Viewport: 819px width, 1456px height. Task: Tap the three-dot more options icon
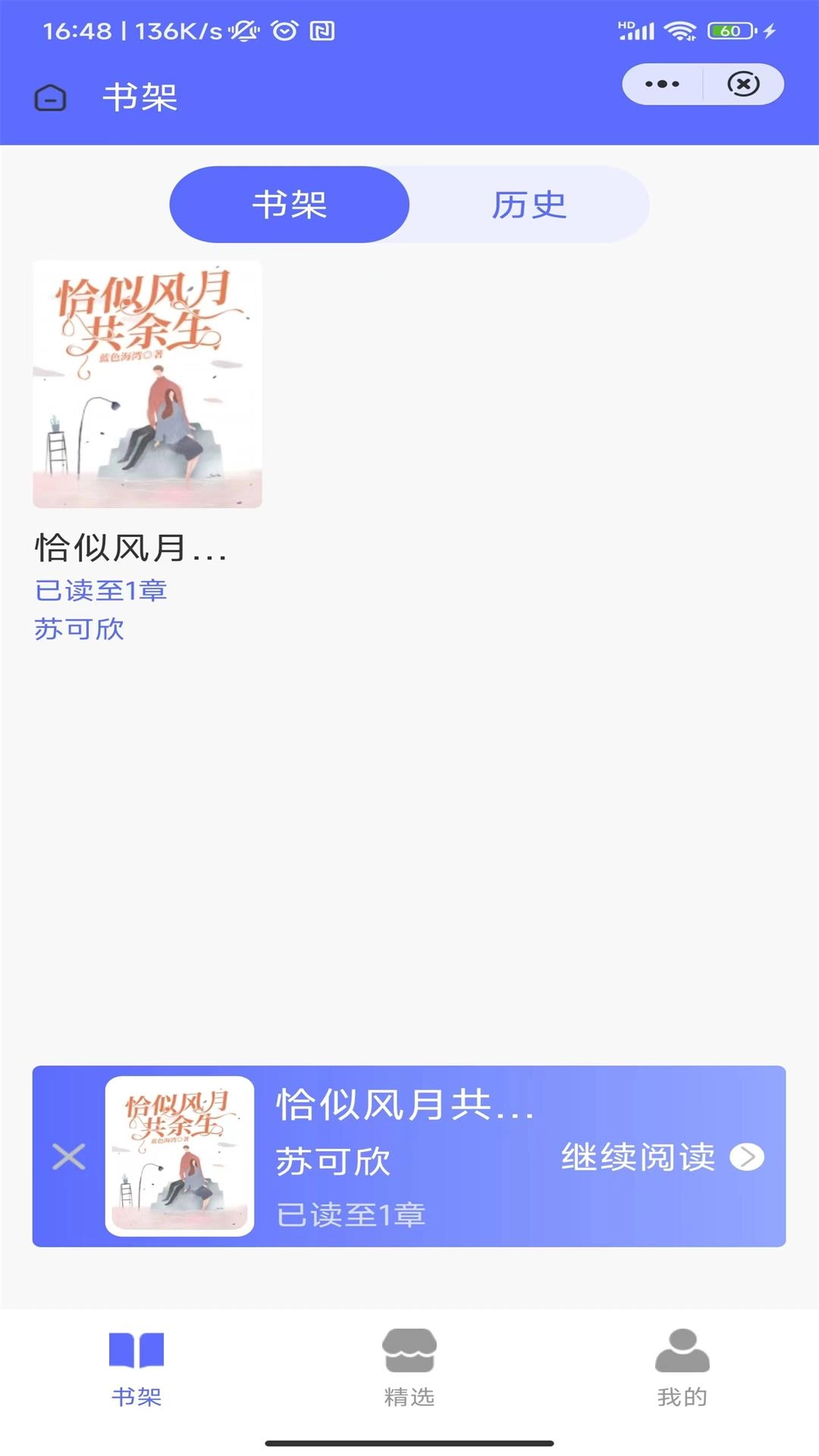[661, 83]
